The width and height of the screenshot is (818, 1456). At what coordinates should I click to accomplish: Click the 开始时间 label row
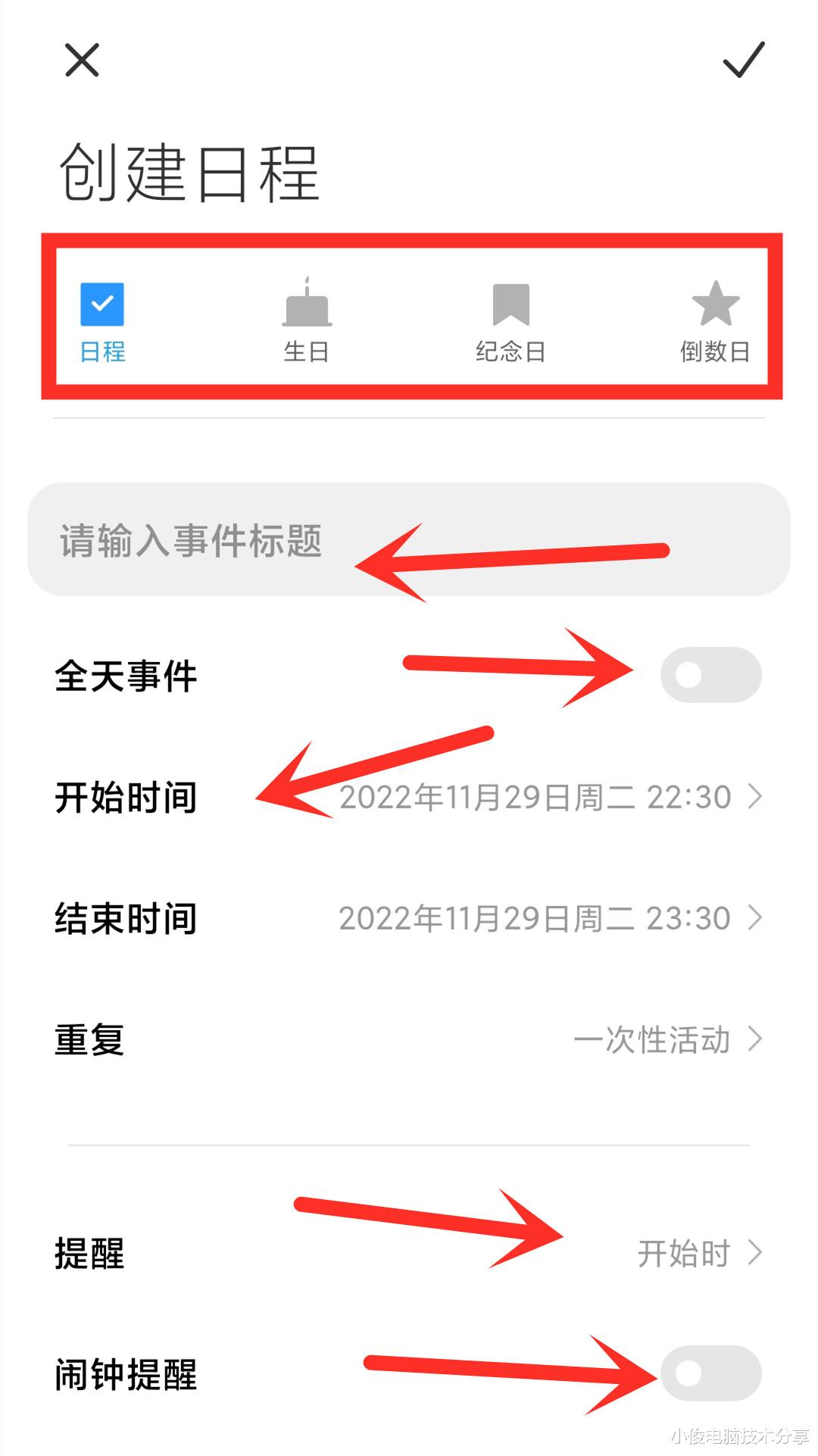click(x=127, y=796)
